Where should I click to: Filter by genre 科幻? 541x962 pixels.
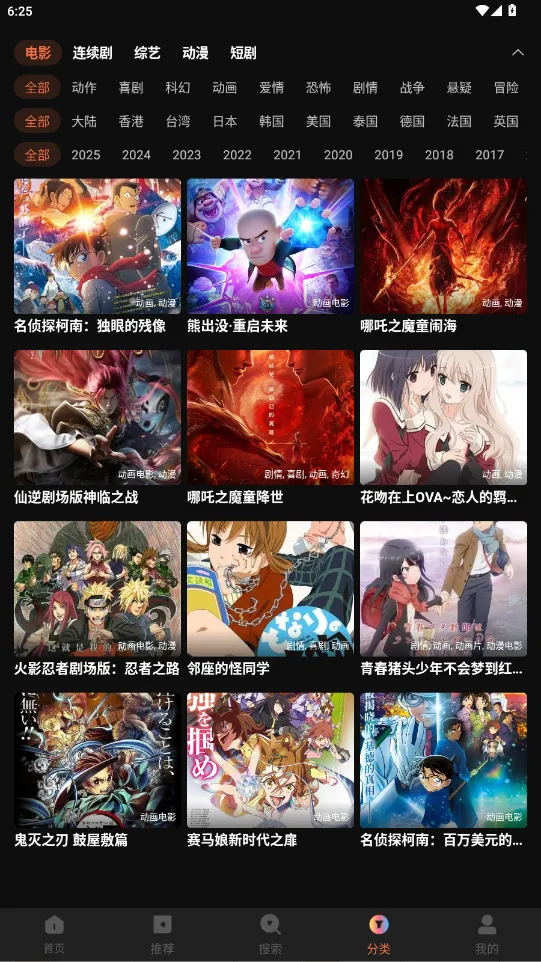[177, 88]
